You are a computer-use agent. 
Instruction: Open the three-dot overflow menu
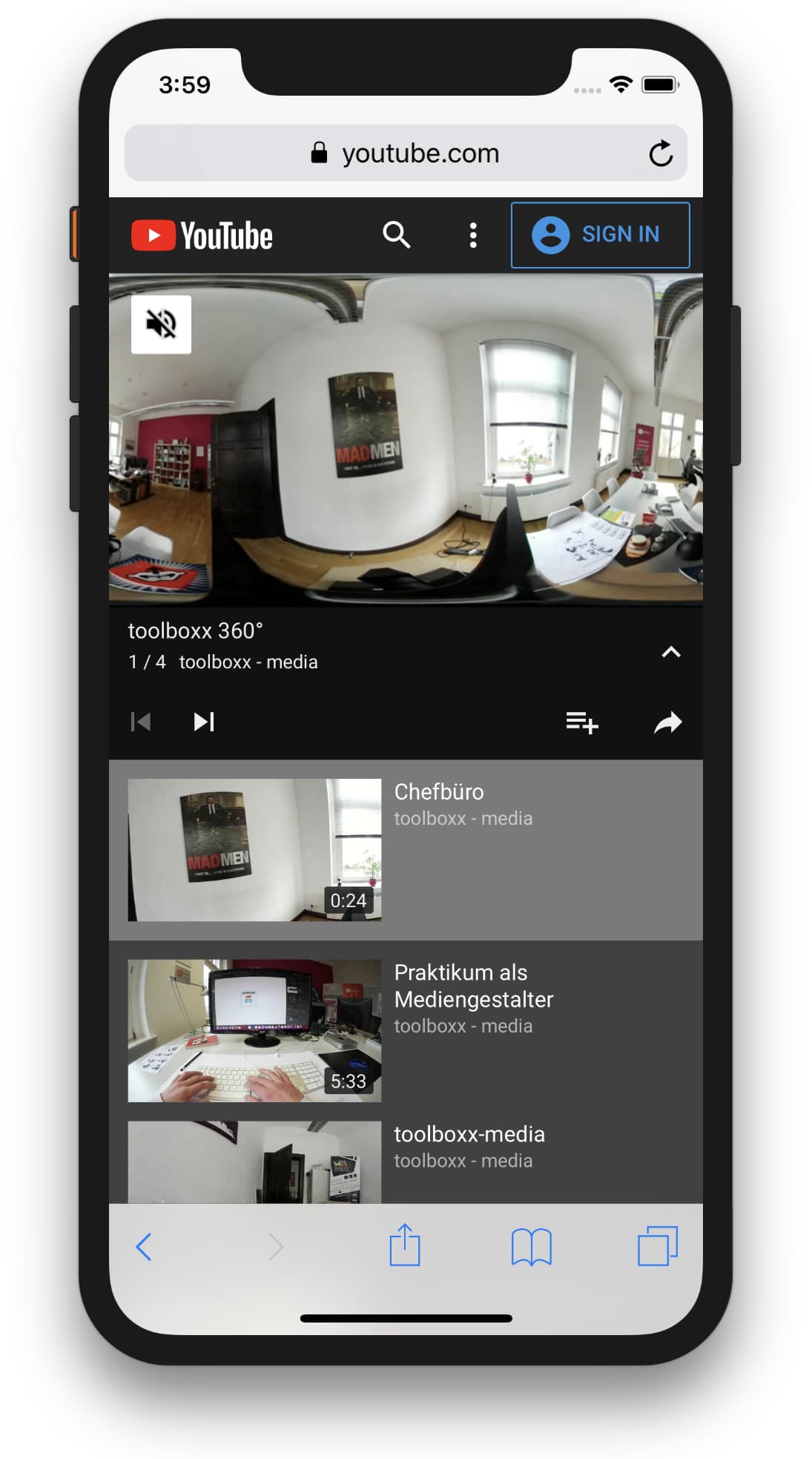[473, 235]
